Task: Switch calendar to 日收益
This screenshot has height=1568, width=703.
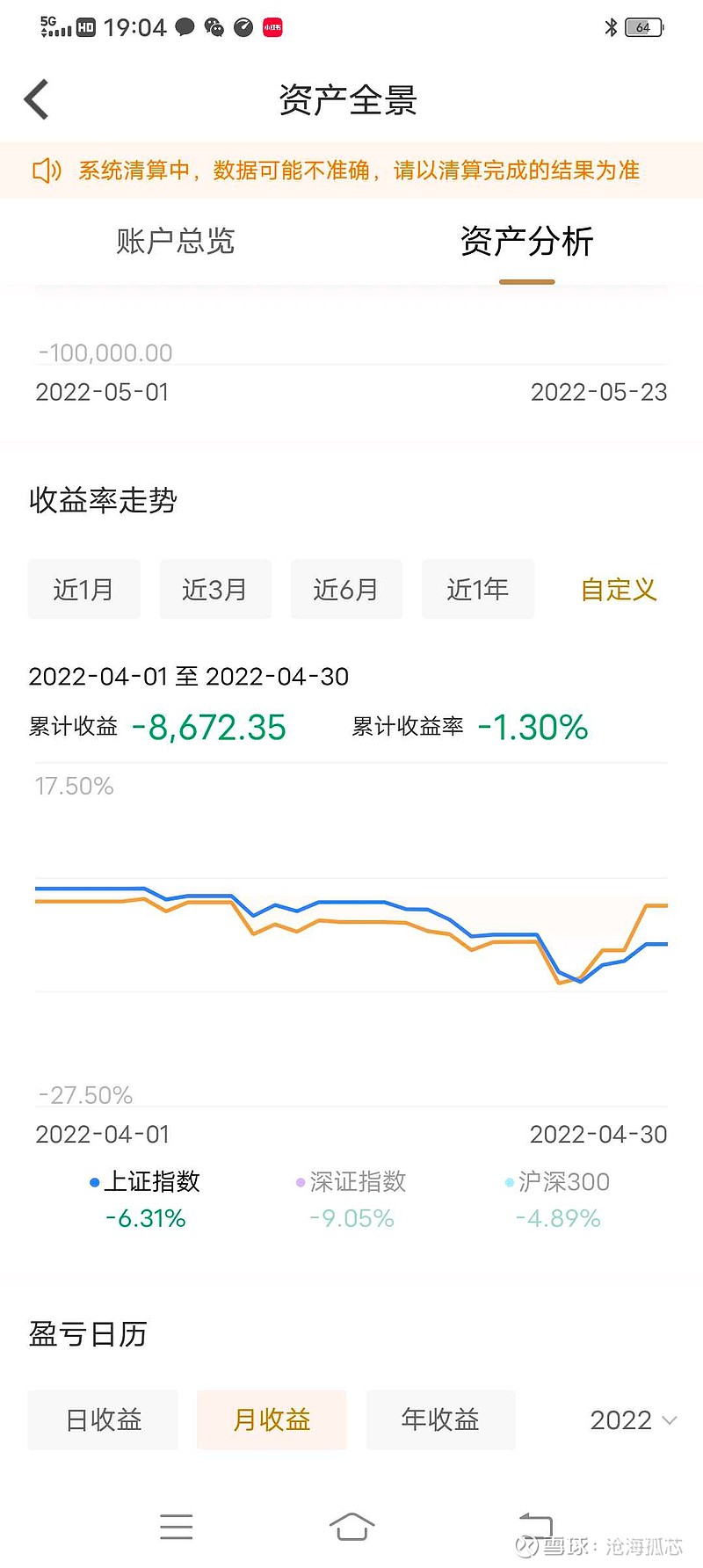Action: click(103, 1419)
